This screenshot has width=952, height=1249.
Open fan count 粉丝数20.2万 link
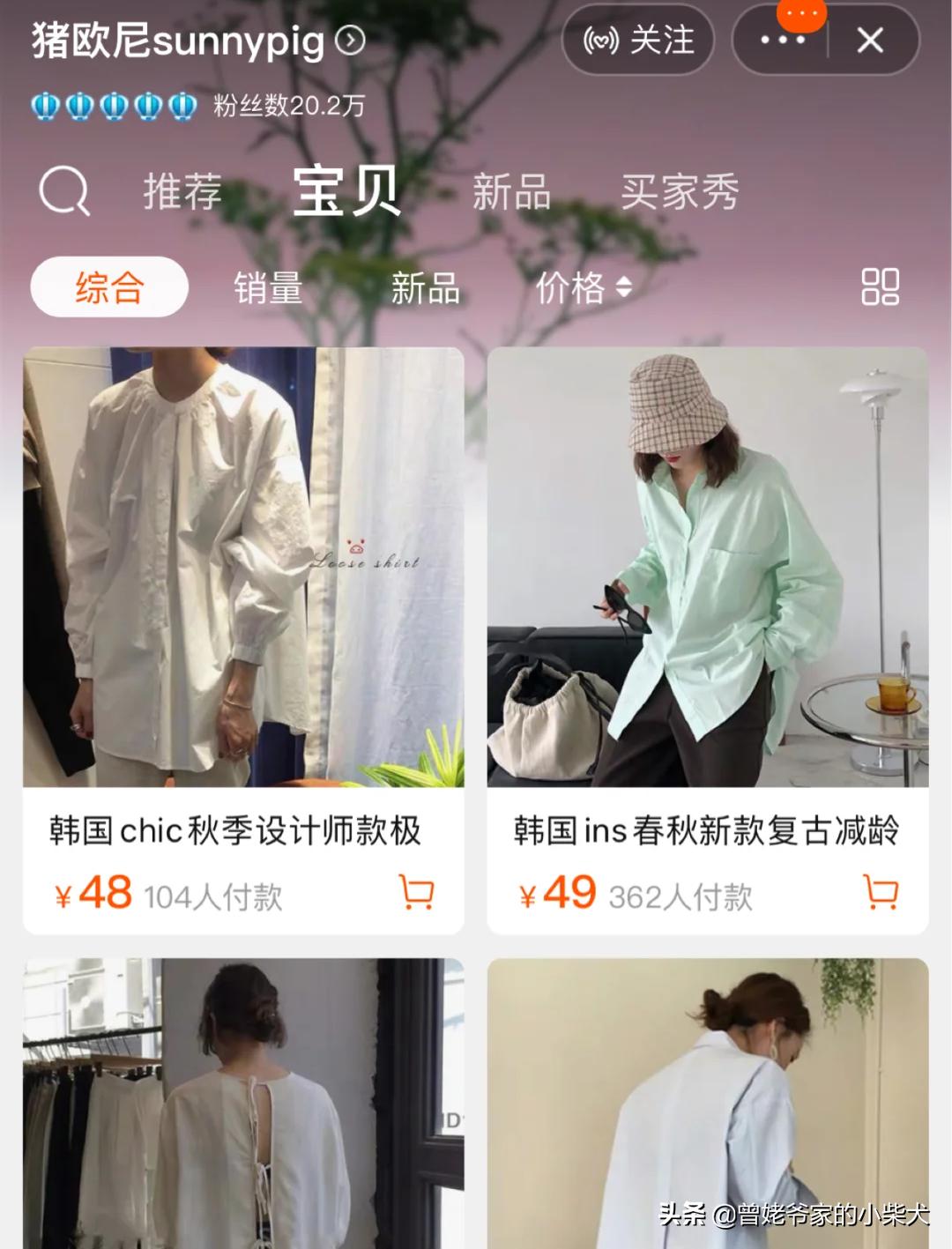pyautogui.click(x=286, y=106)
